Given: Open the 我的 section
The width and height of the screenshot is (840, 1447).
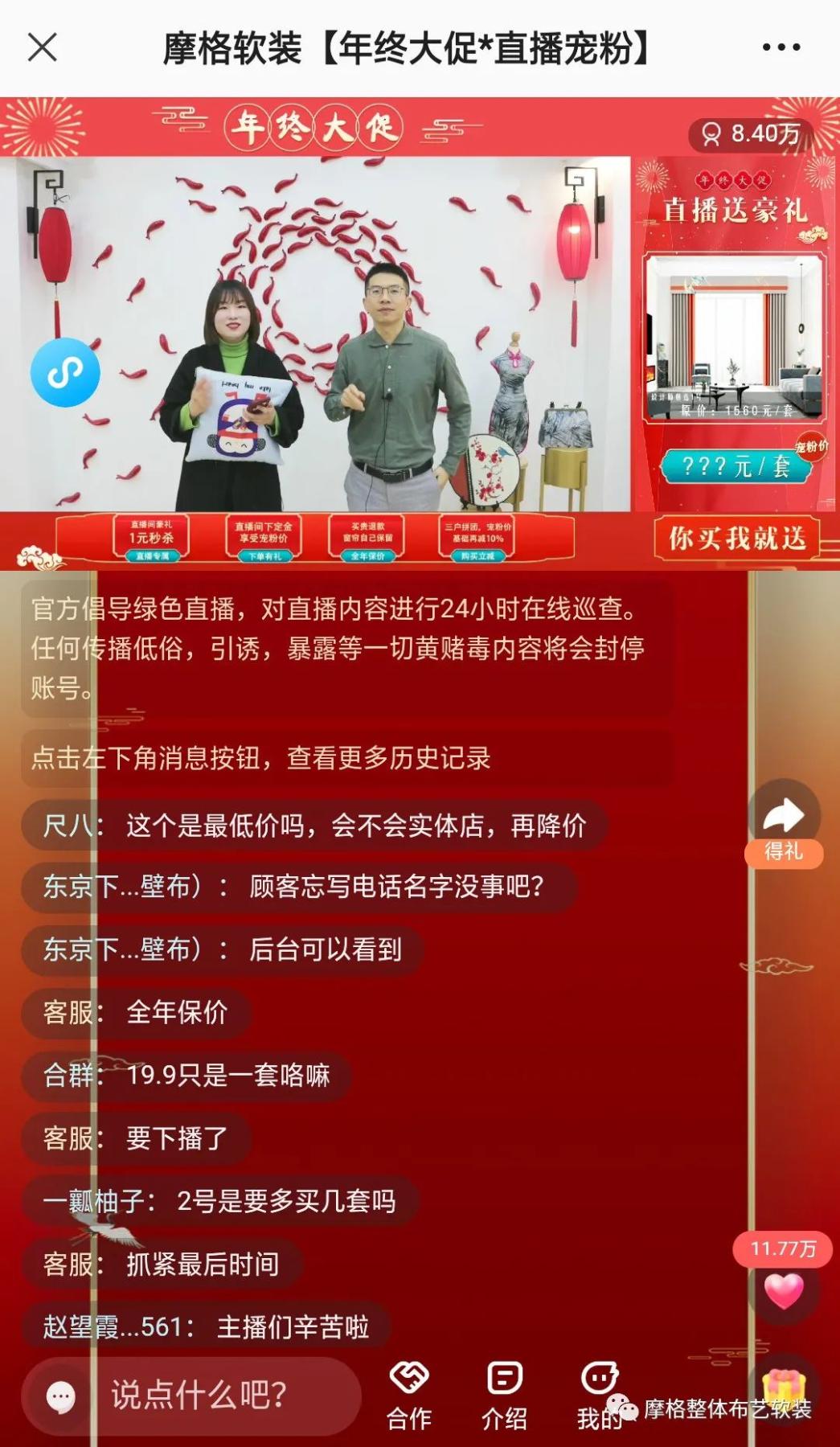Looking at the screenshot, I should 599,1396.
